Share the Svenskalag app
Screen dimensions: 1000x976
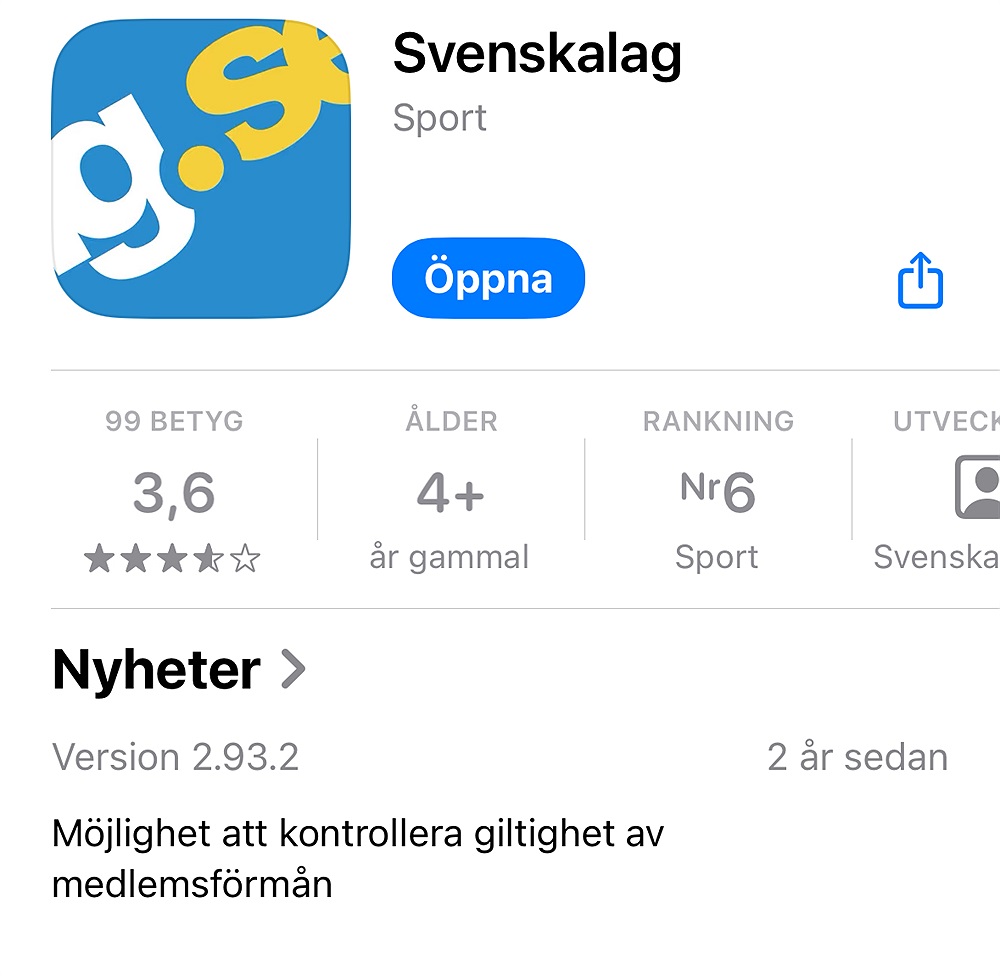pos(919,281)
